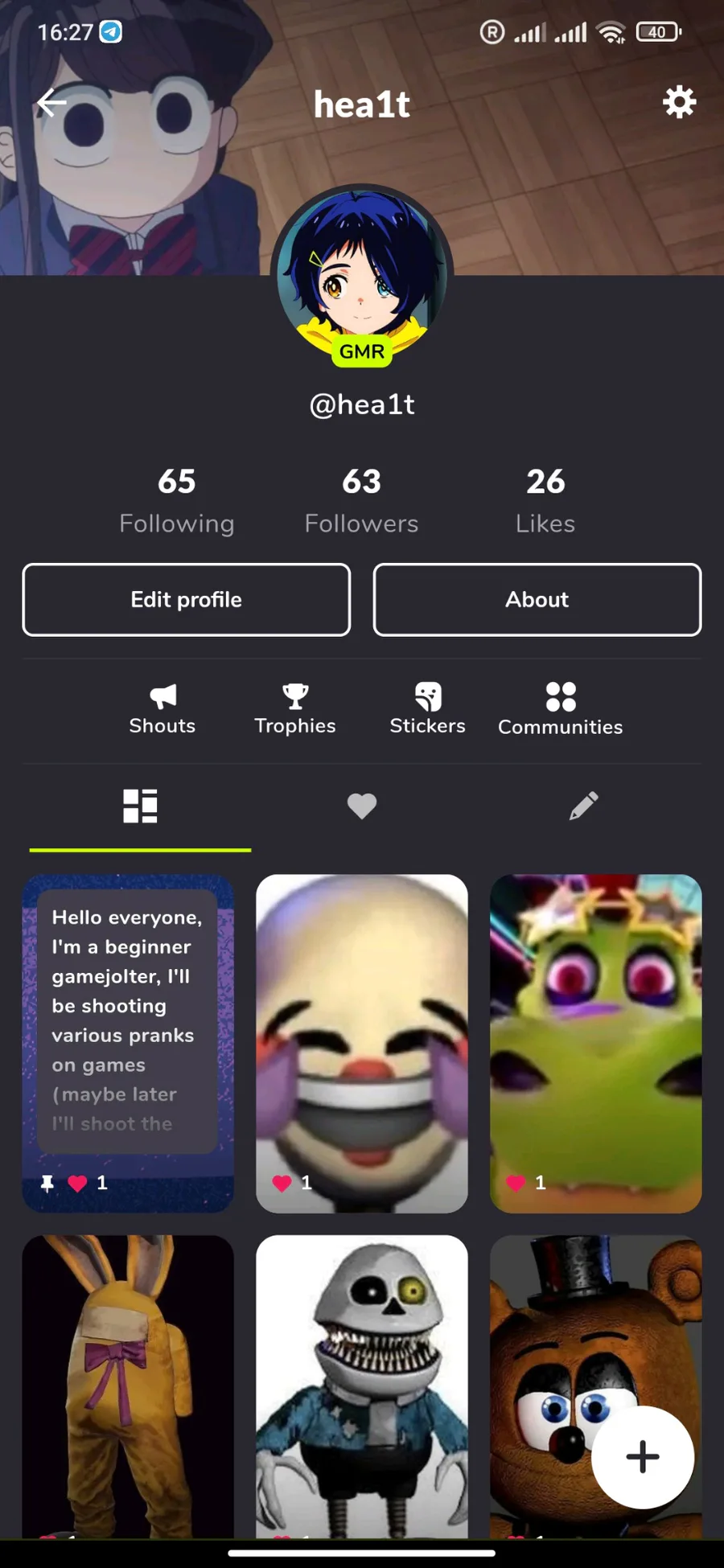
Task: Select the posts grid tab
Action: (x=140, y=806)
